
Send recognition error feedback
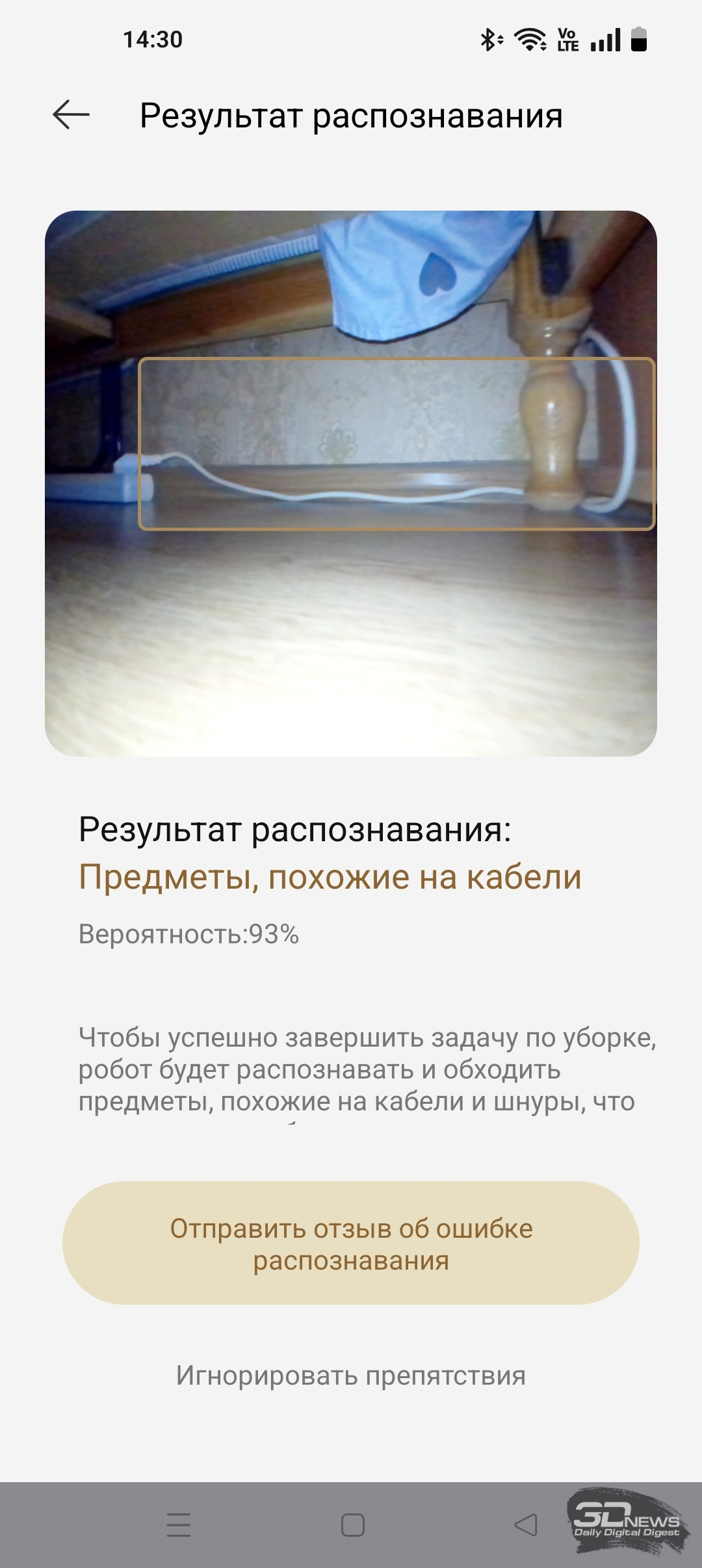click(351, 1244)
